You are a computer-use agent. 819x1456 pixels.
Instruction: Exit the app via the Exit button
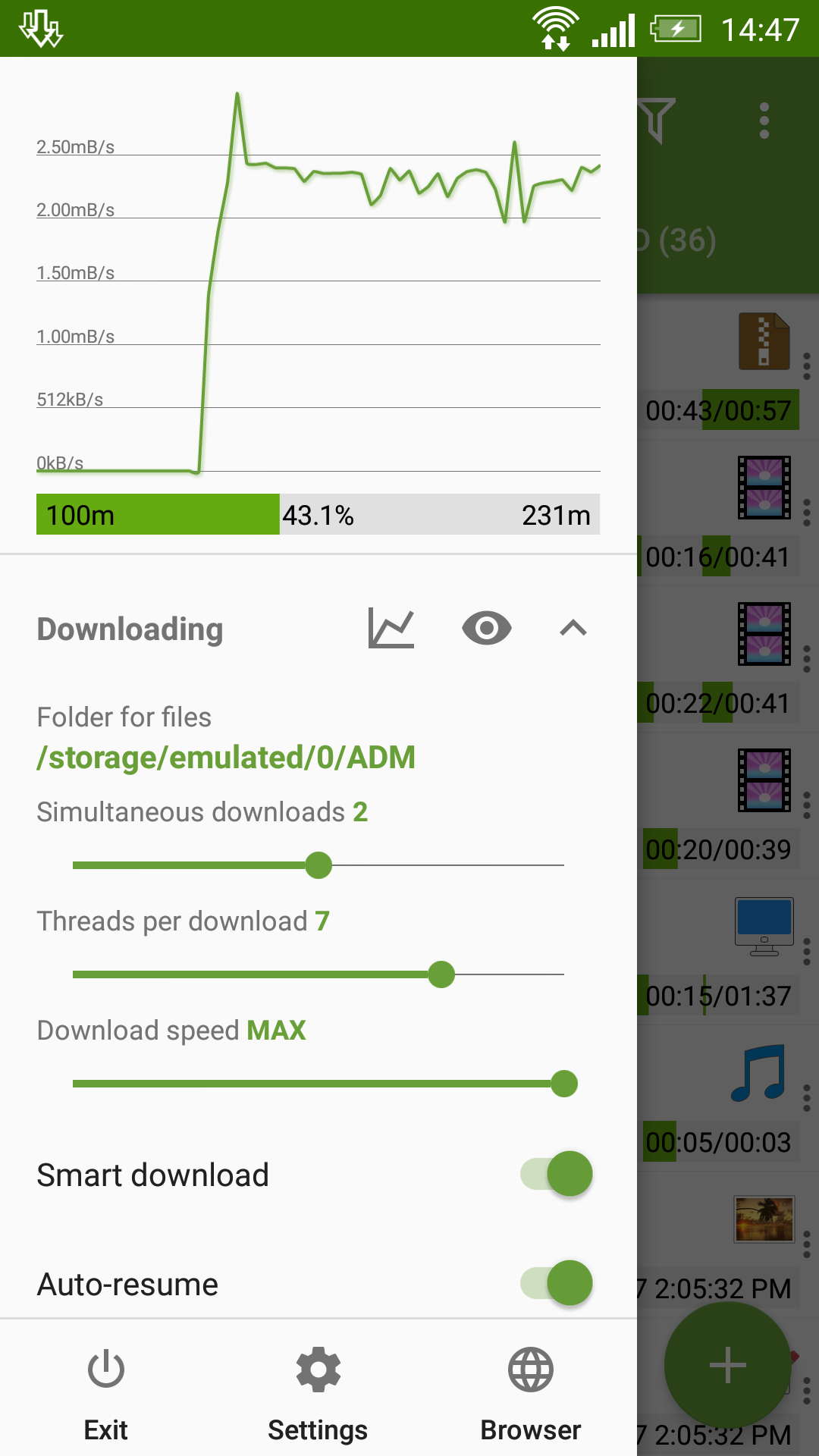click(x=106, y=1394)
